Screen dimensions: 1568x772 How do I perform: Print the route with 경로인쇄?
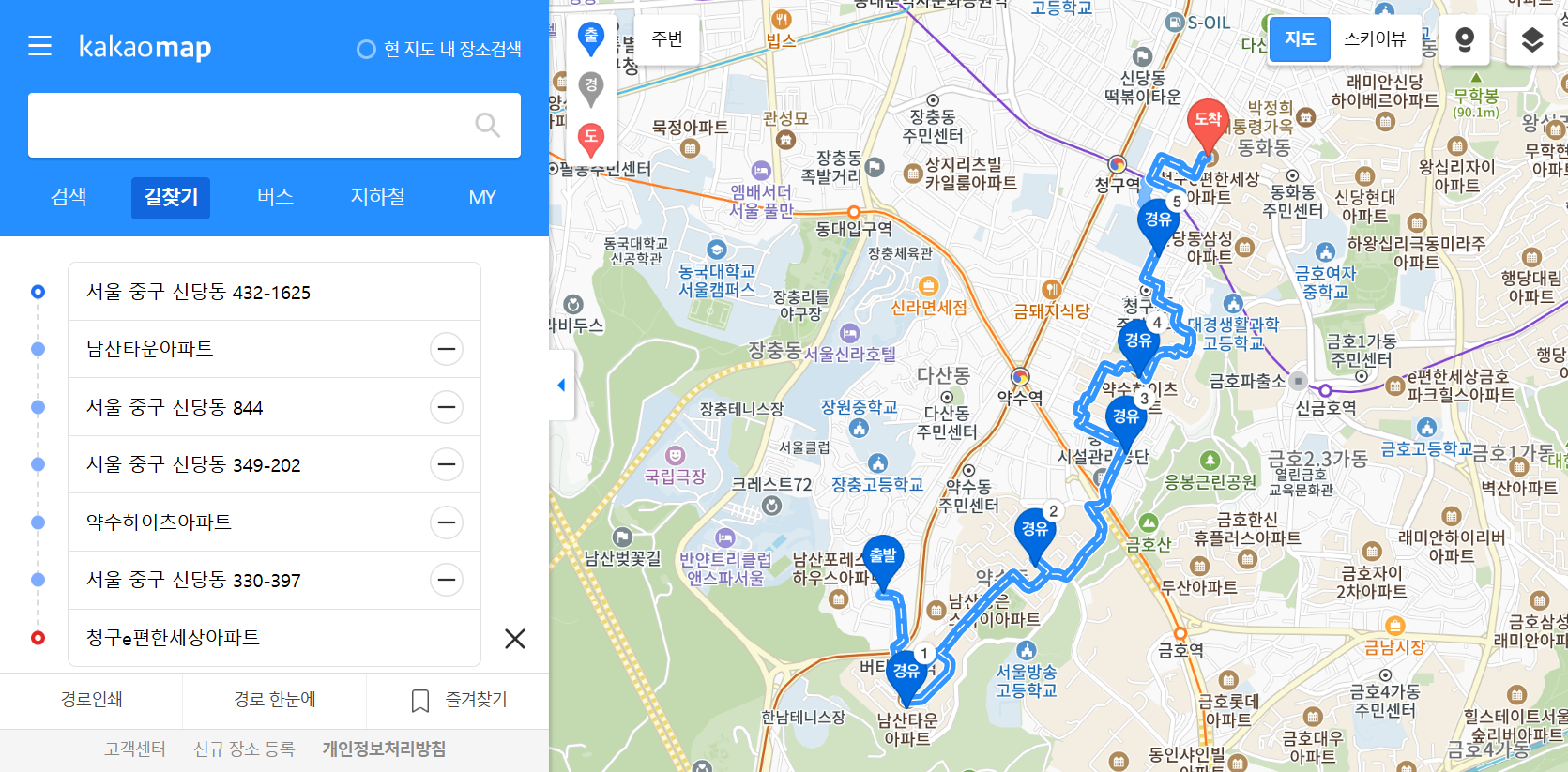click(91, 700)
